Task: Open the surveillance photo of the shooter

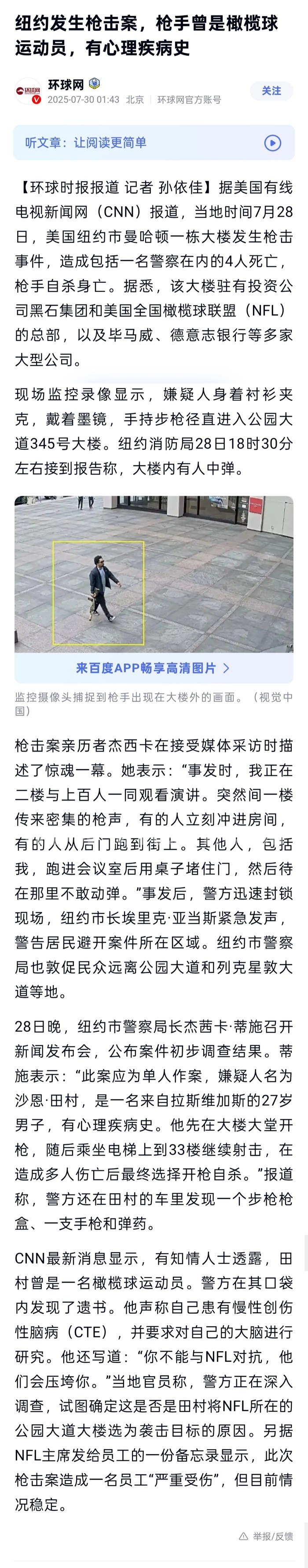Action: (x=154, y=574)
